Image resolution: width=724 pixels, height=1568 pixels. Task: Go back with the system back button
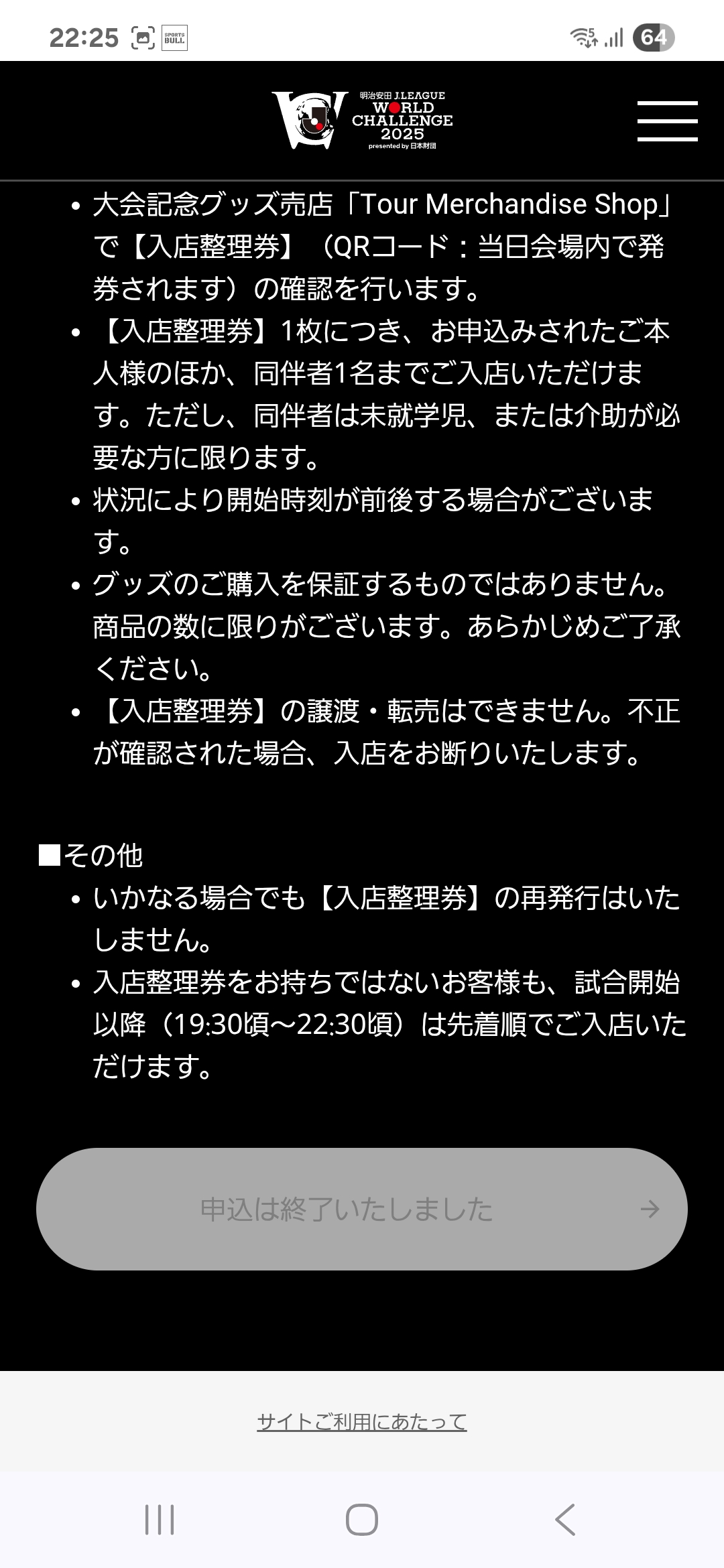coord(565,1519)
